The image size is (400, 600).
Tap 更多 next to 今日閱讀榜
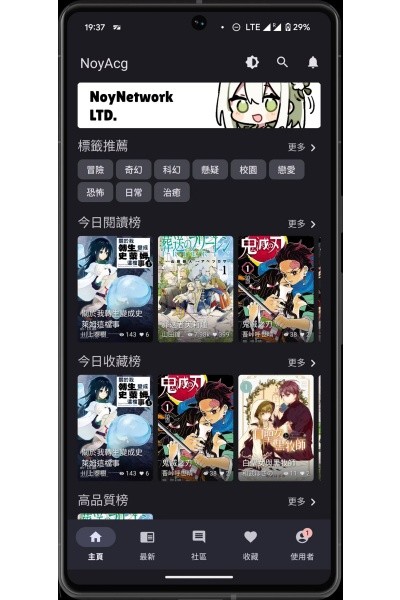click(302, 224)
